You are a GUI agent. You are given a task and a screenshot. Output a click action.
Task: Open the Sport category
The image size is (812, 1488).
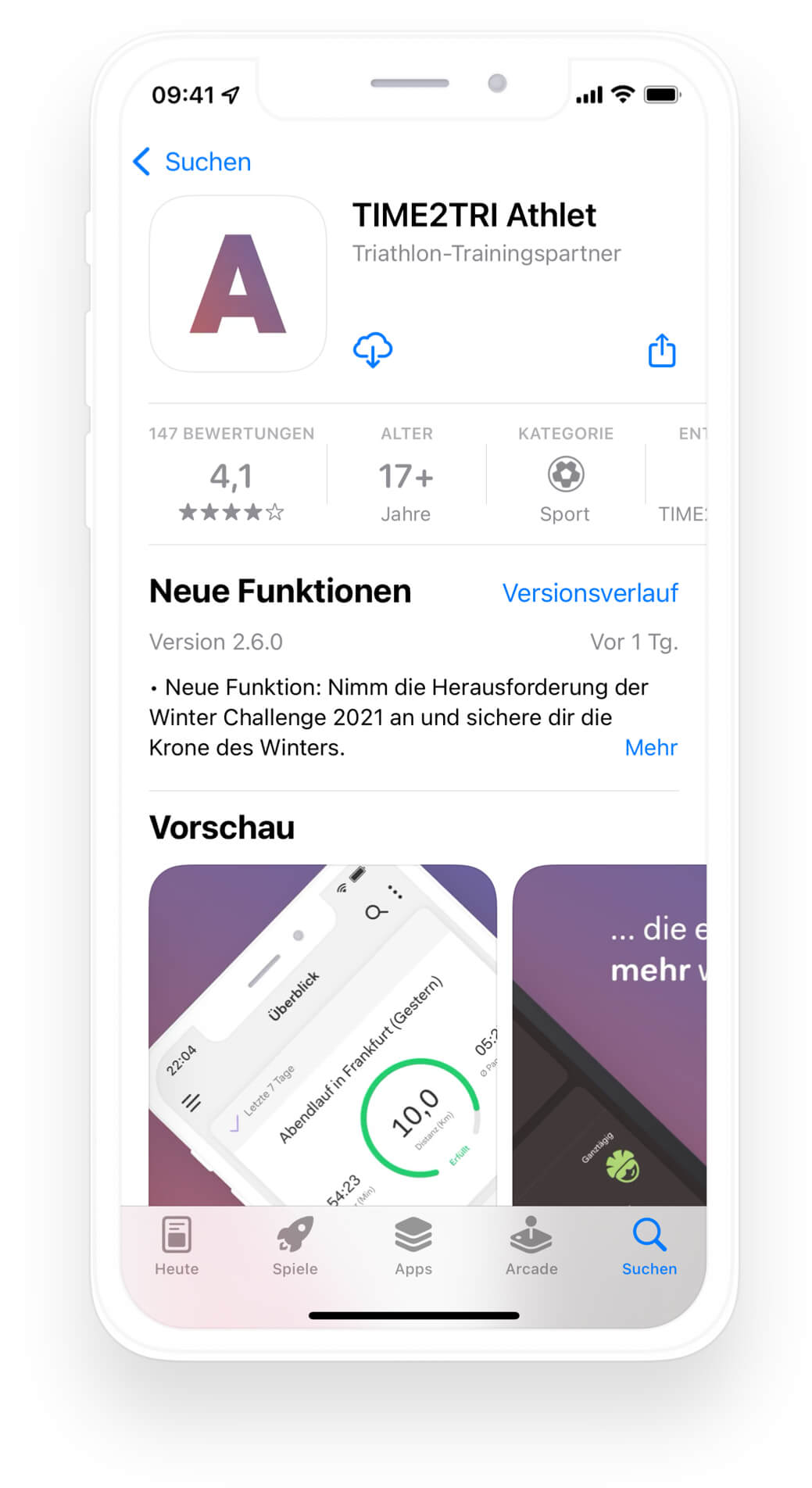[565, 474]
